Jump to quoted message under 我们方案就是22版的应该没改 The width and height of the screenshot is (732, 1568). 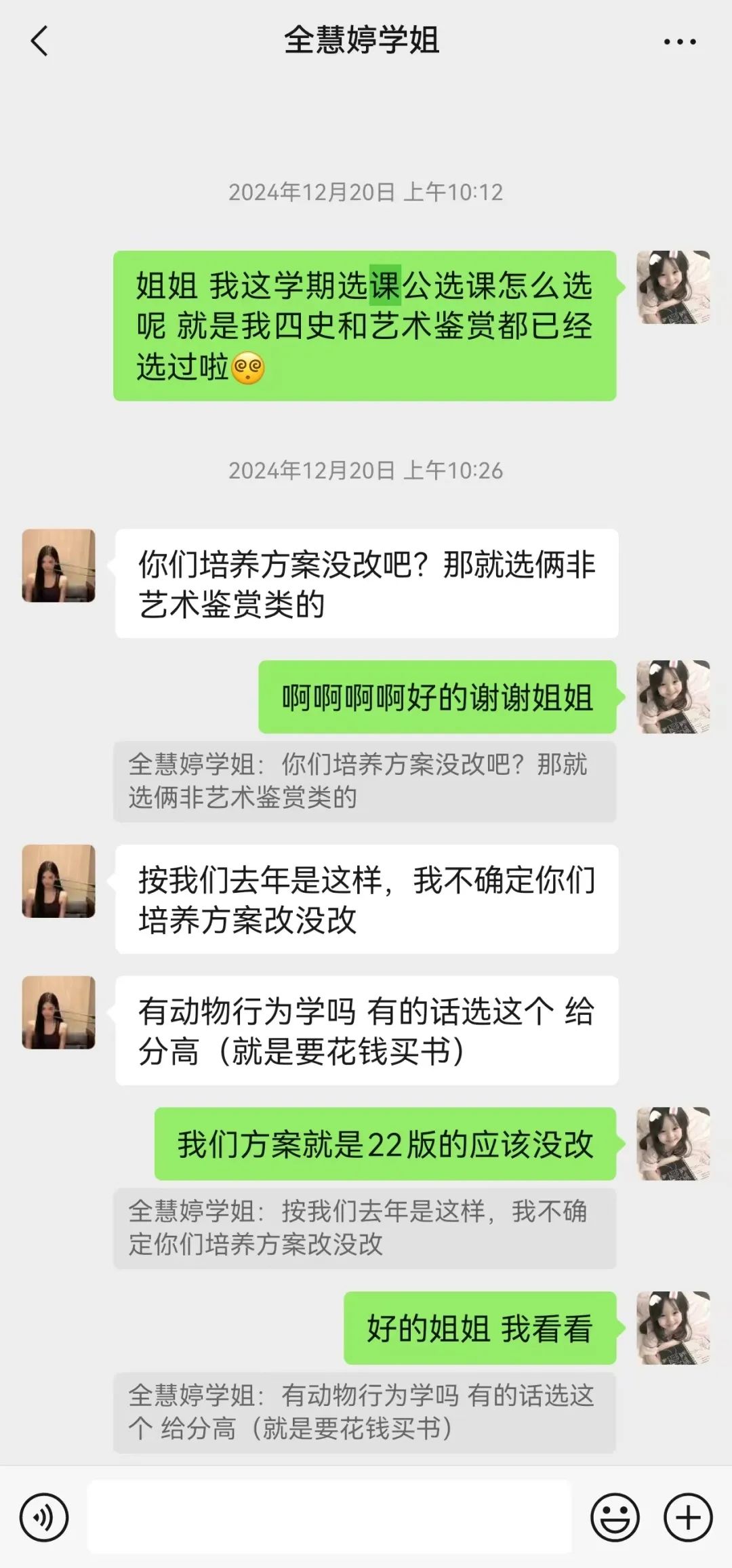[365, 1228]
